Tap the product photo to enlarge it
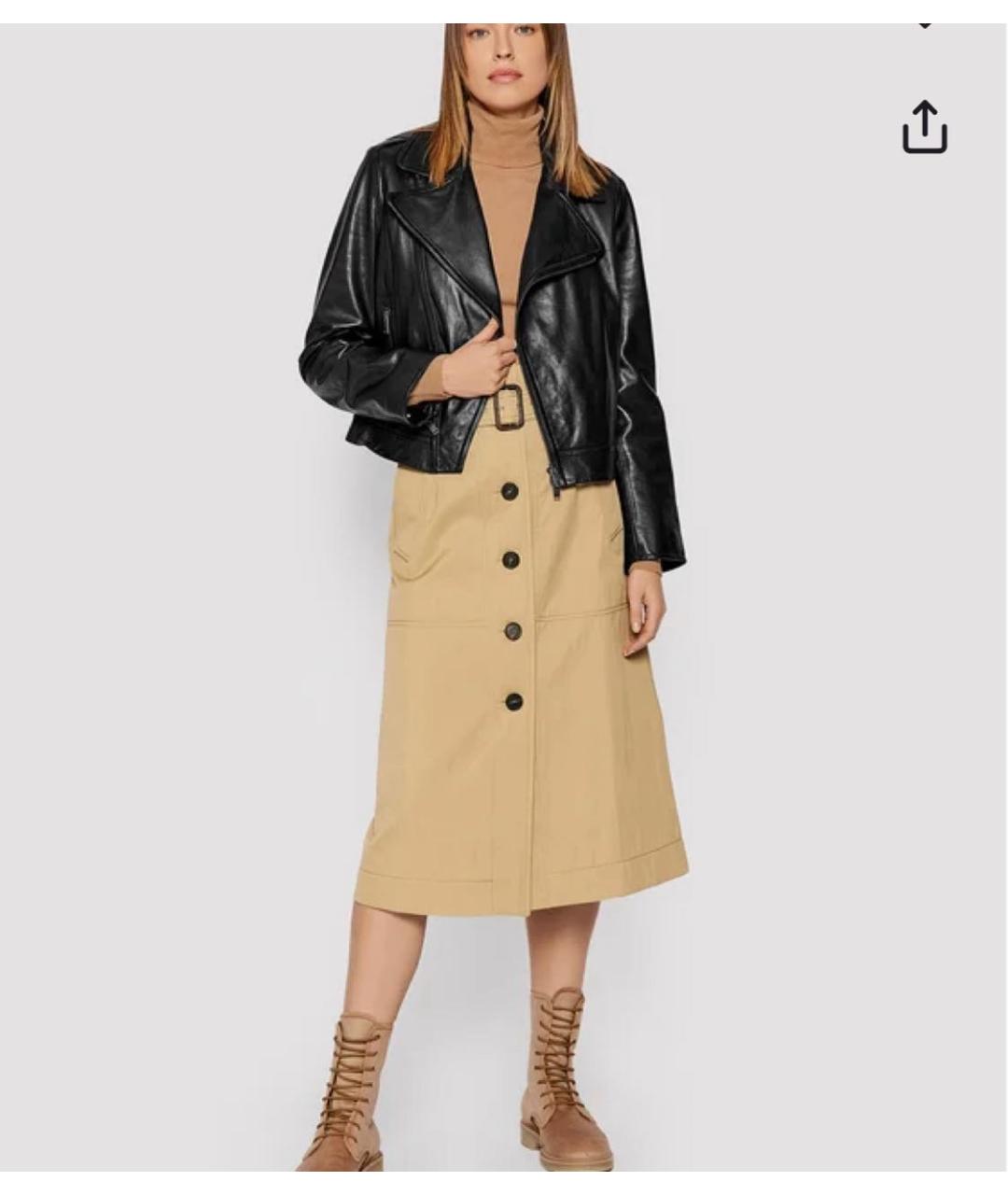1008x1195 pixels. (x=504, y=597)
